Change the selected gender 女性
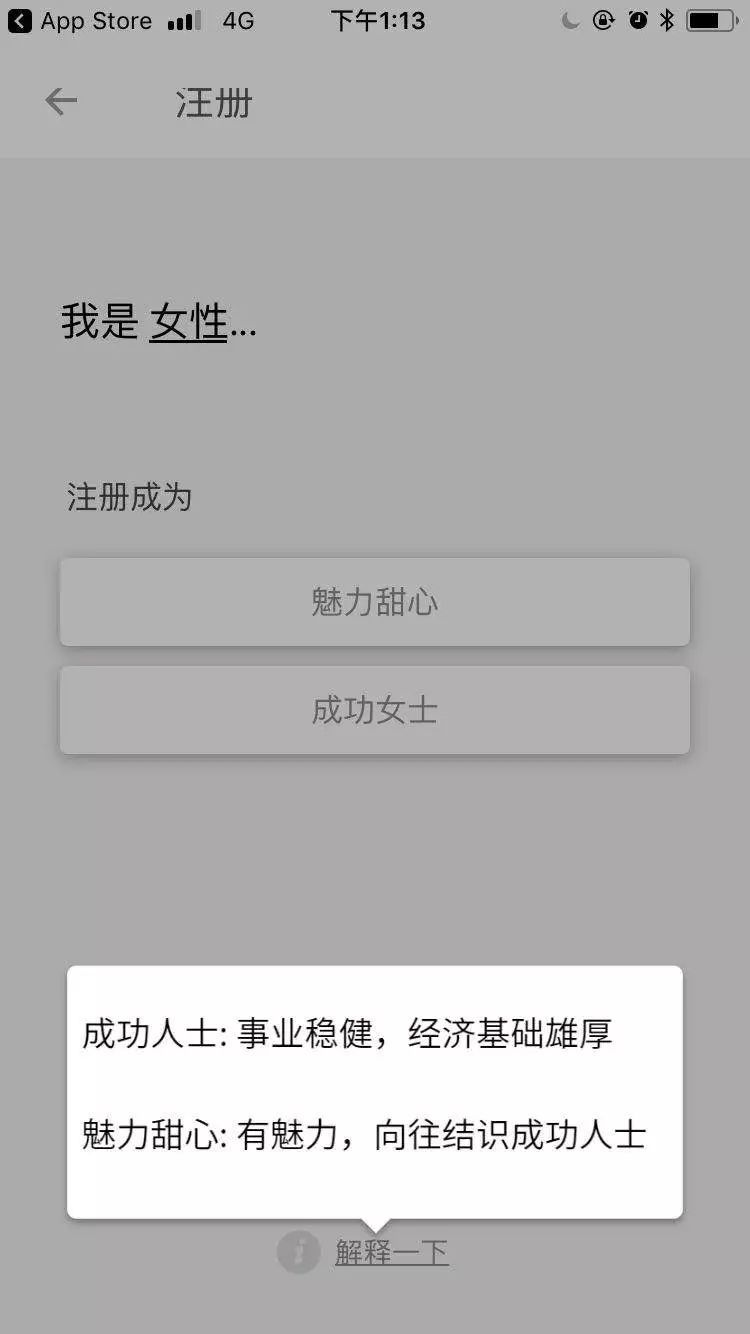 pos(189,323)
